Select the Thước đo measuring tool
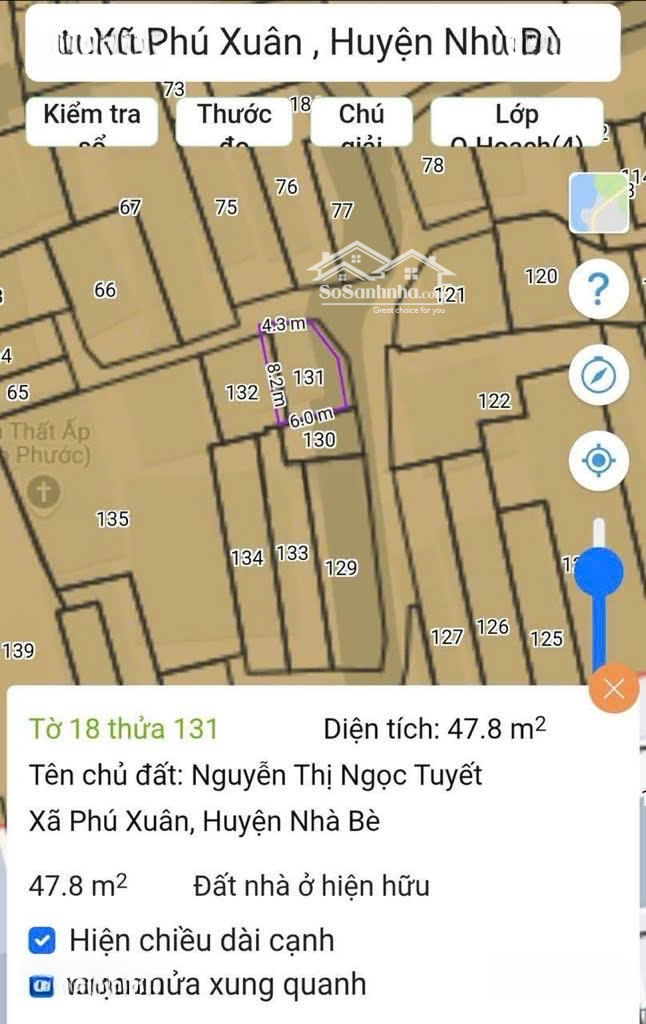Image resolution: width=646 pixels, height=1024 pixels. click(x=234, y=122)
